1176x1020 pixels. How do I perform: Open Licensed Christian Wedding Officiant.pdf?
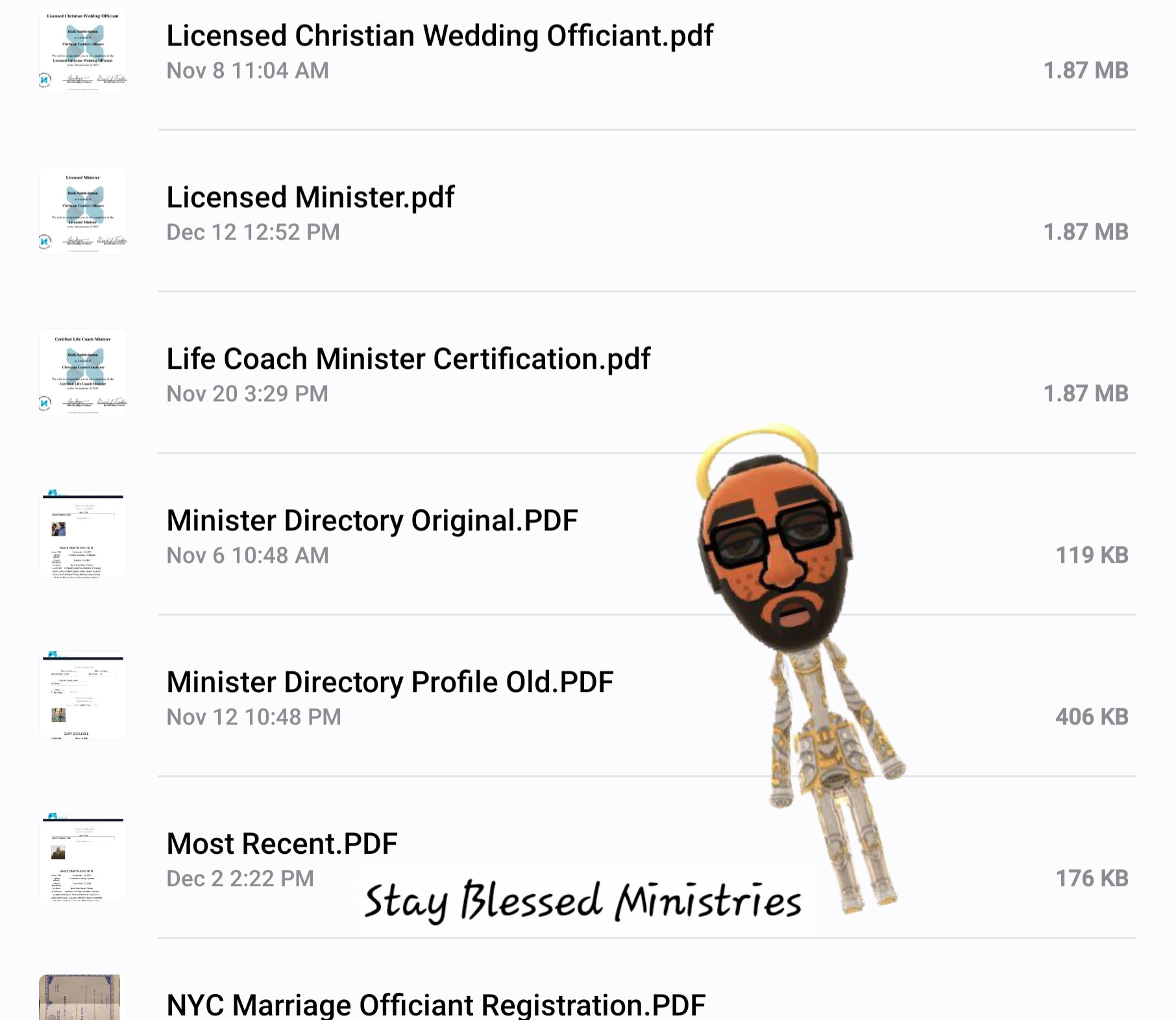click(439, 36)
